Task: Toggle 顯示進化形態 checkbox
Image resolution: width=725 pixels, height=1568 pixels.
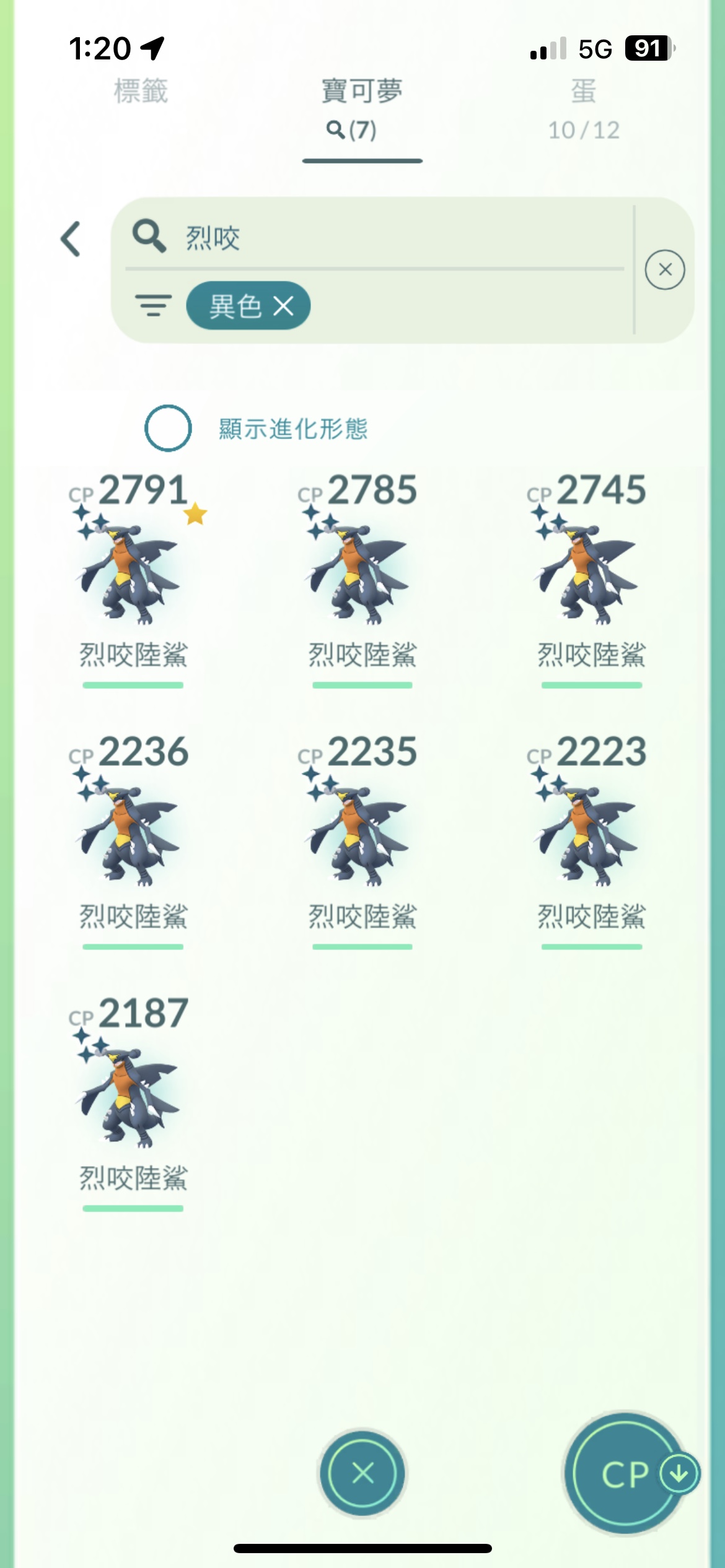Action: [x=168, y=428]
